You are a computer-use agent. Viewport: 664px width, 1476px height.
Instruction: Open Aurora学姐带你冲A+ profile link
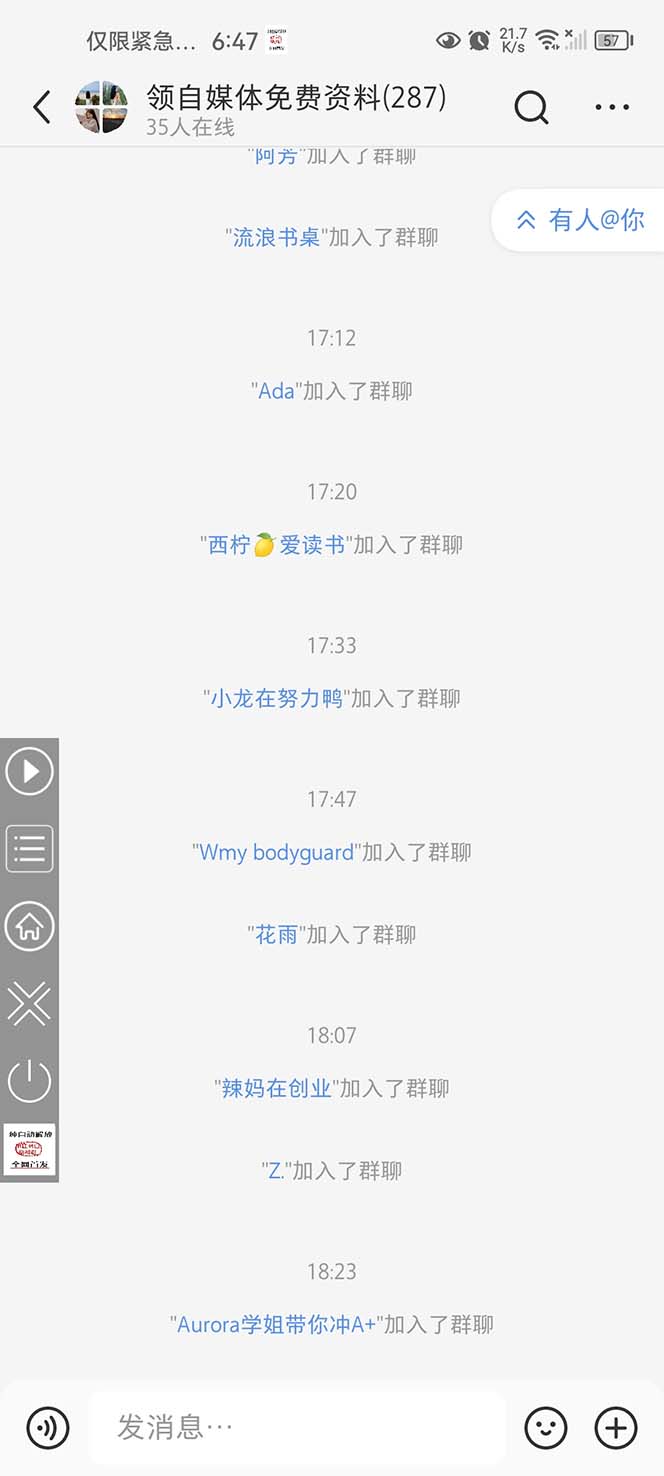276,1325
